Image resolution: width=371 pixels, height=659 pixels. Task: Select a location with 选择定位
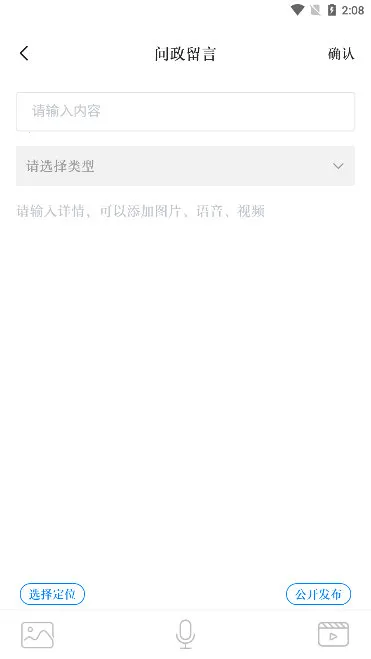click(53, 594)
